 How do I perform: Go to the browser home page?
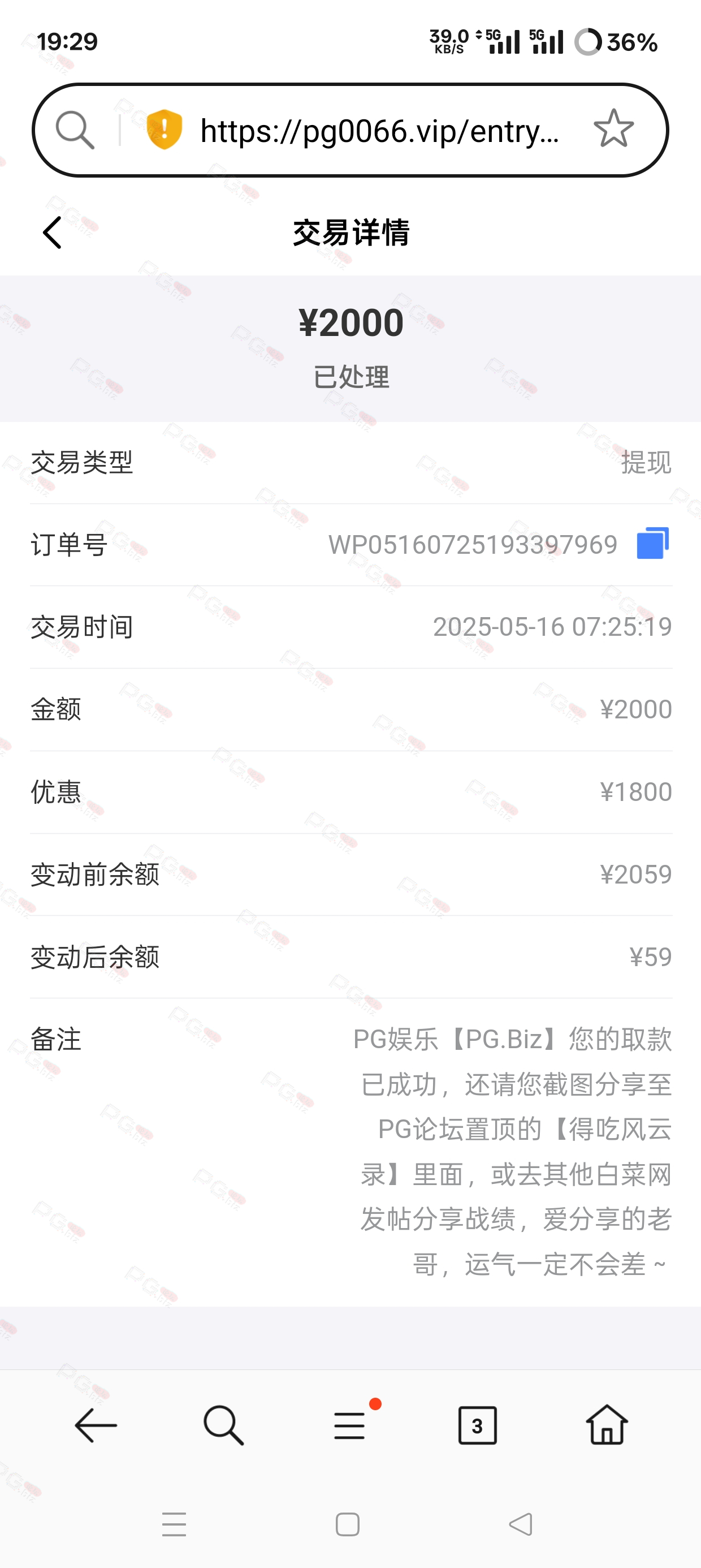(x=607, y=1424)
